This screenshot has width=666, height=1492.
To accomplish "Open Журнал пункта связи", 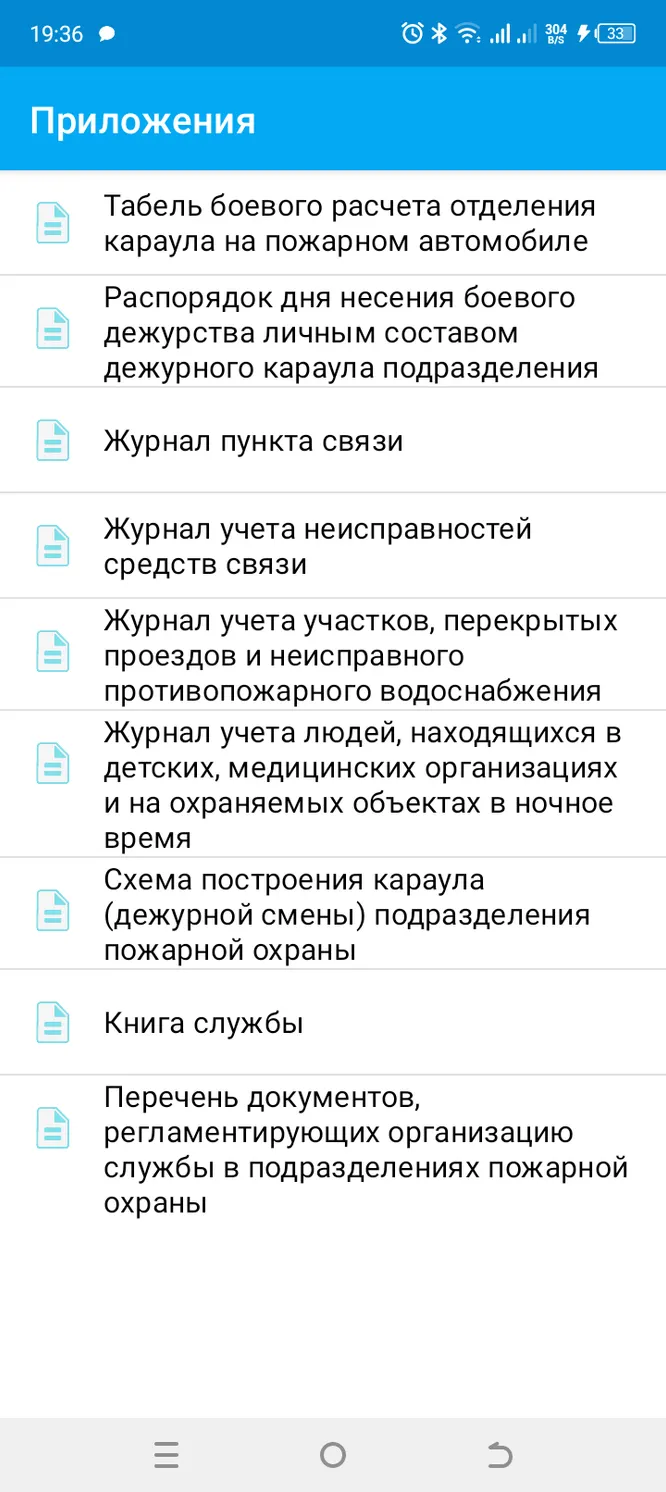I will [333, 440].
